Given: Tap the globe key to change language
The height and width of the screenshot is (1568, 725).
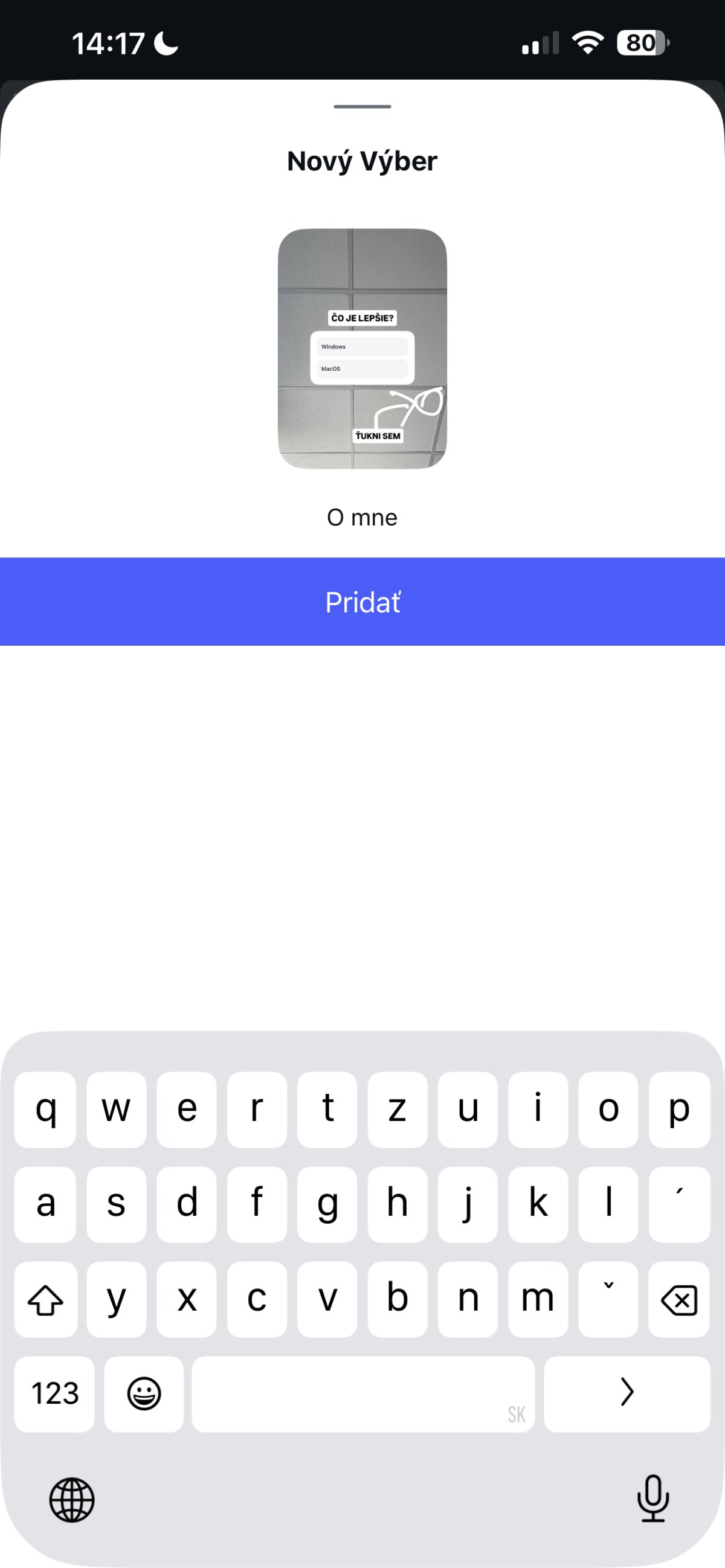Looking at the screenshot, I should tap(72, 1500).
